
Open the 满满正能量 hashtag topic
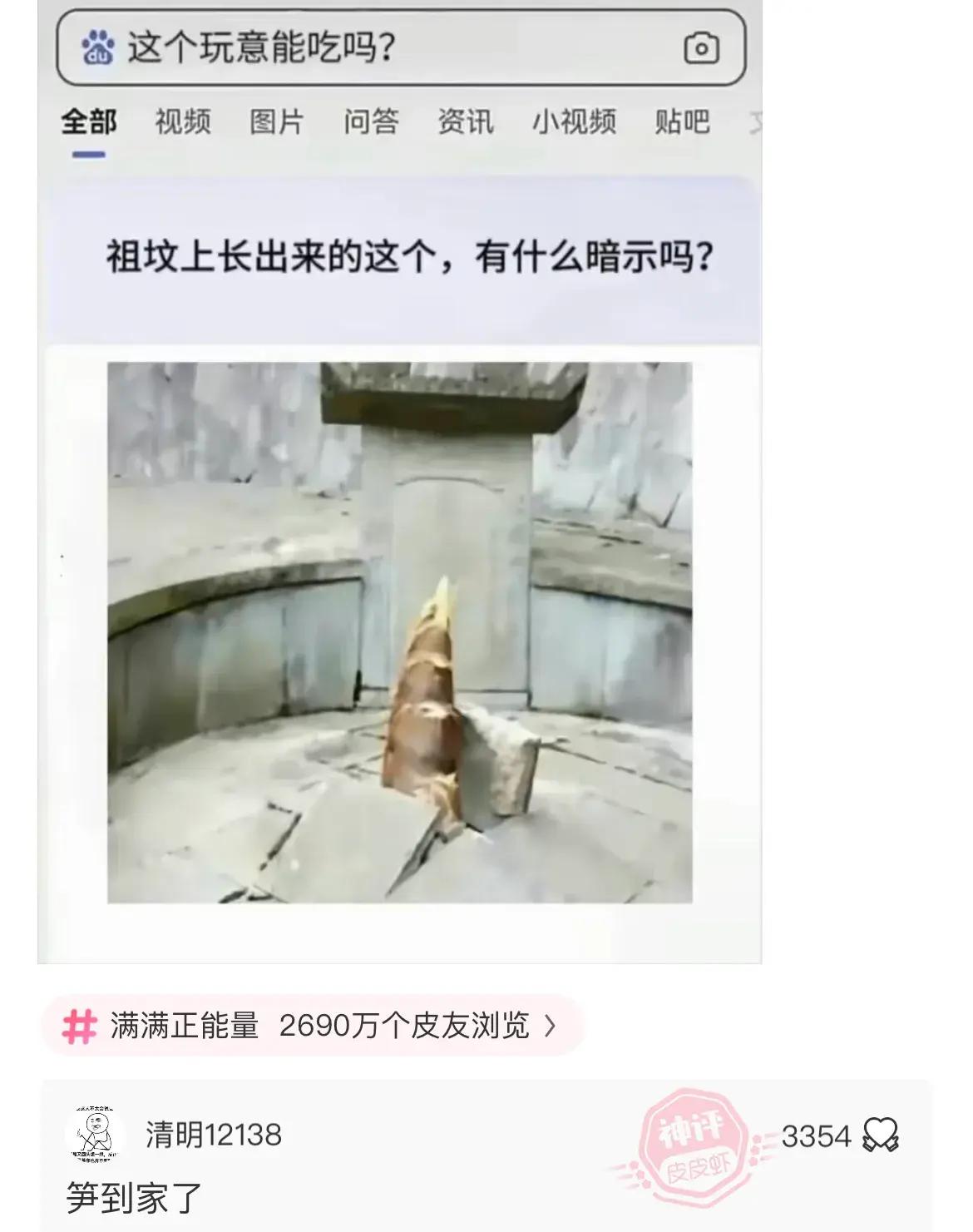pyautogui.click(x=313, y=1026)
